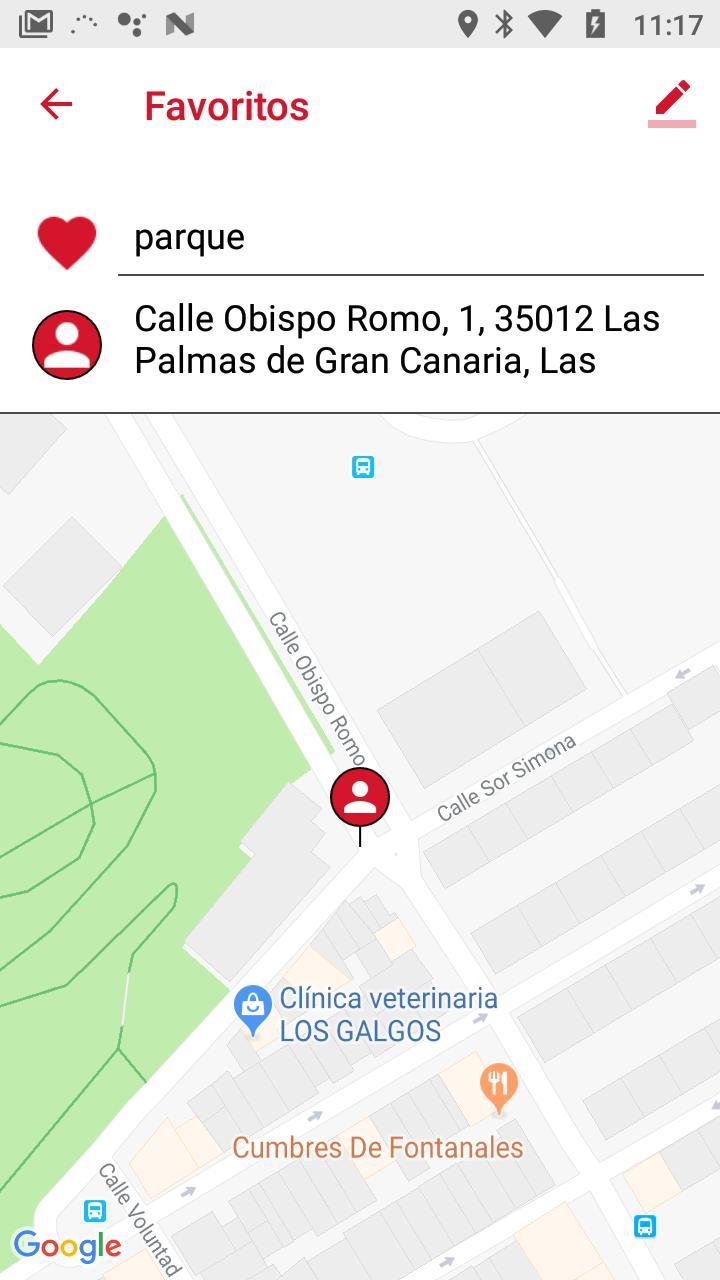Edit the favorite name field "parque"
Image resolution: width=720 pixels, height=1280 pixels.
pyautogui.click(x=410, y=238)
